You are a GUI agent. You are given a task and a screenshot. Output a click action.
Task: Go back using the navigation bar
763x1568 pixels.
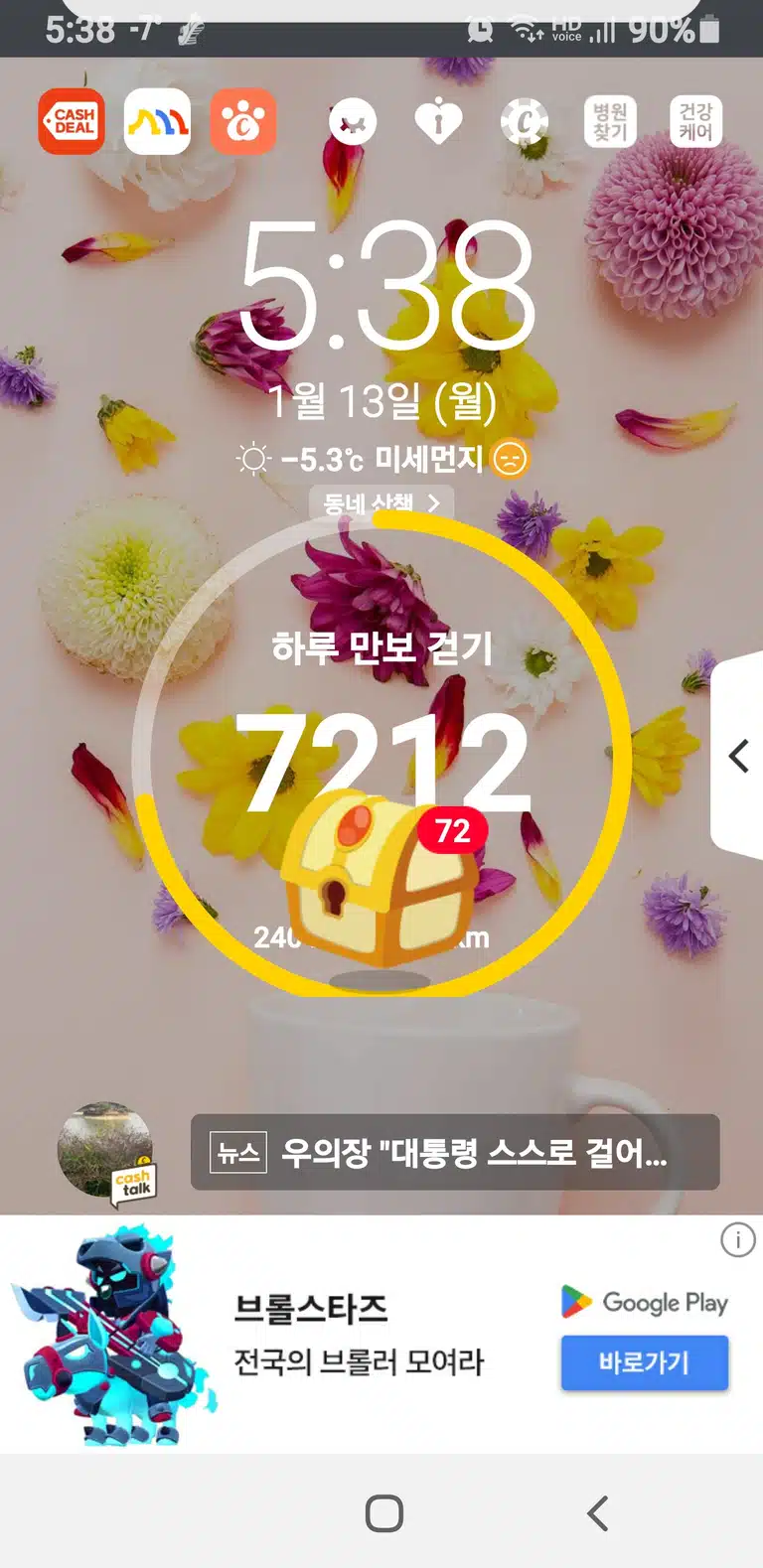pyautogui.click(x=597, y=1513)
